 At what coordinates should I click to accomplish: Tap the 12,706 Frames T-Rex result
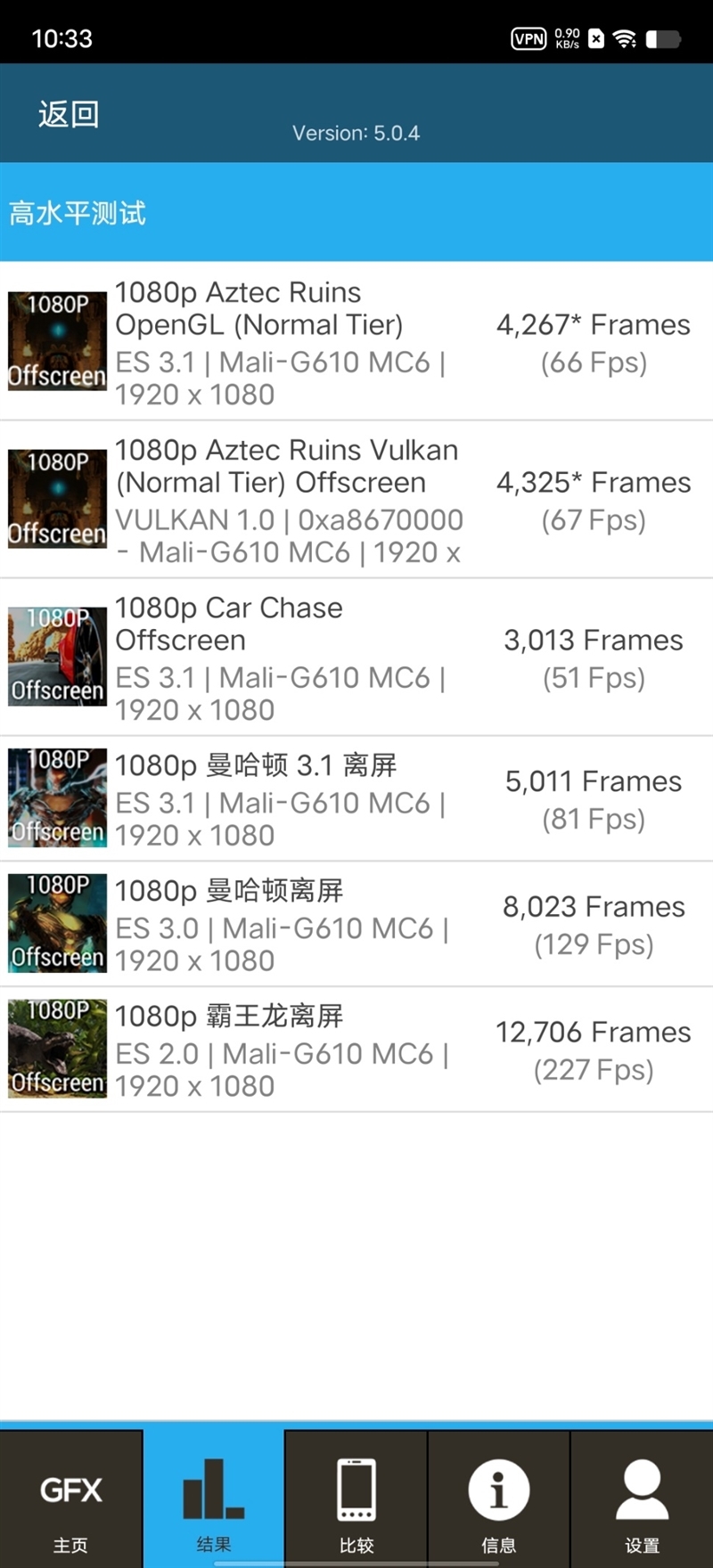(x=593, y=1032)
